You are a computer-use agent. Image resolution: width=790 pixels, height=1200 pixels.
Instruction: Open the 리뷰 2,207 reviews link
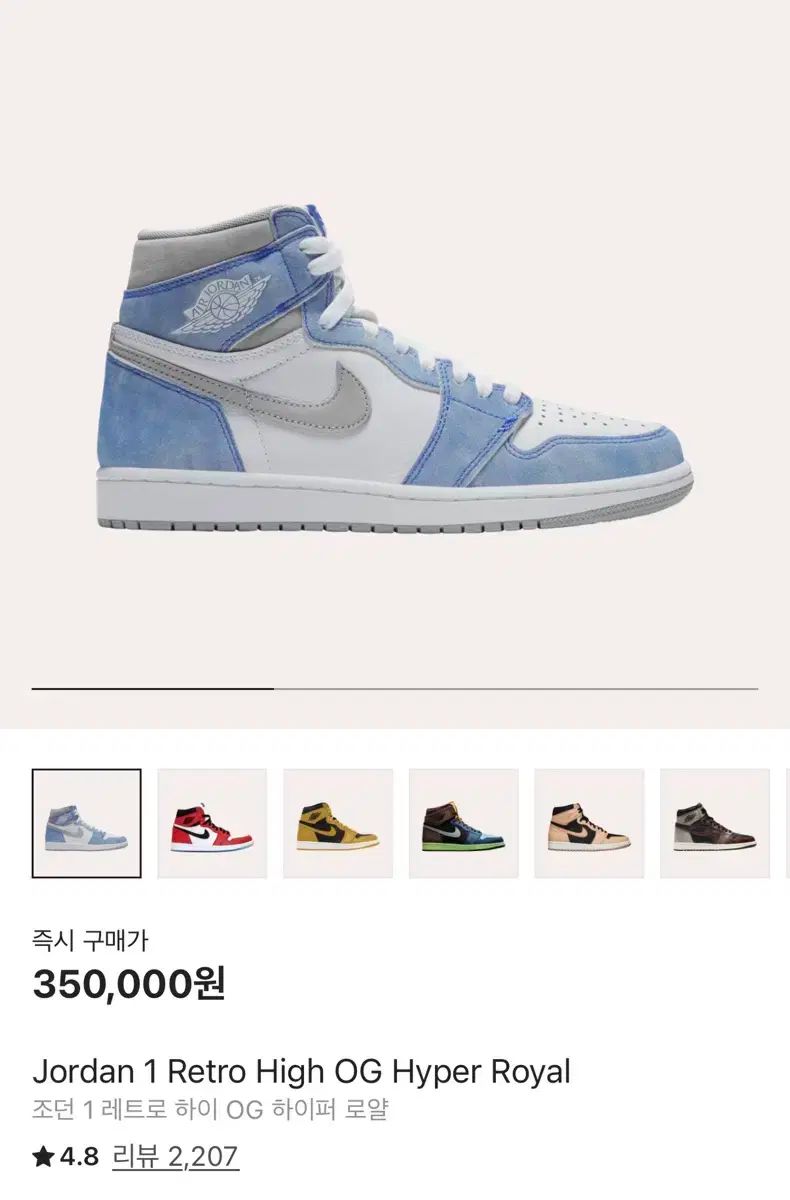pyautogui.click(x=175, y=1157)
